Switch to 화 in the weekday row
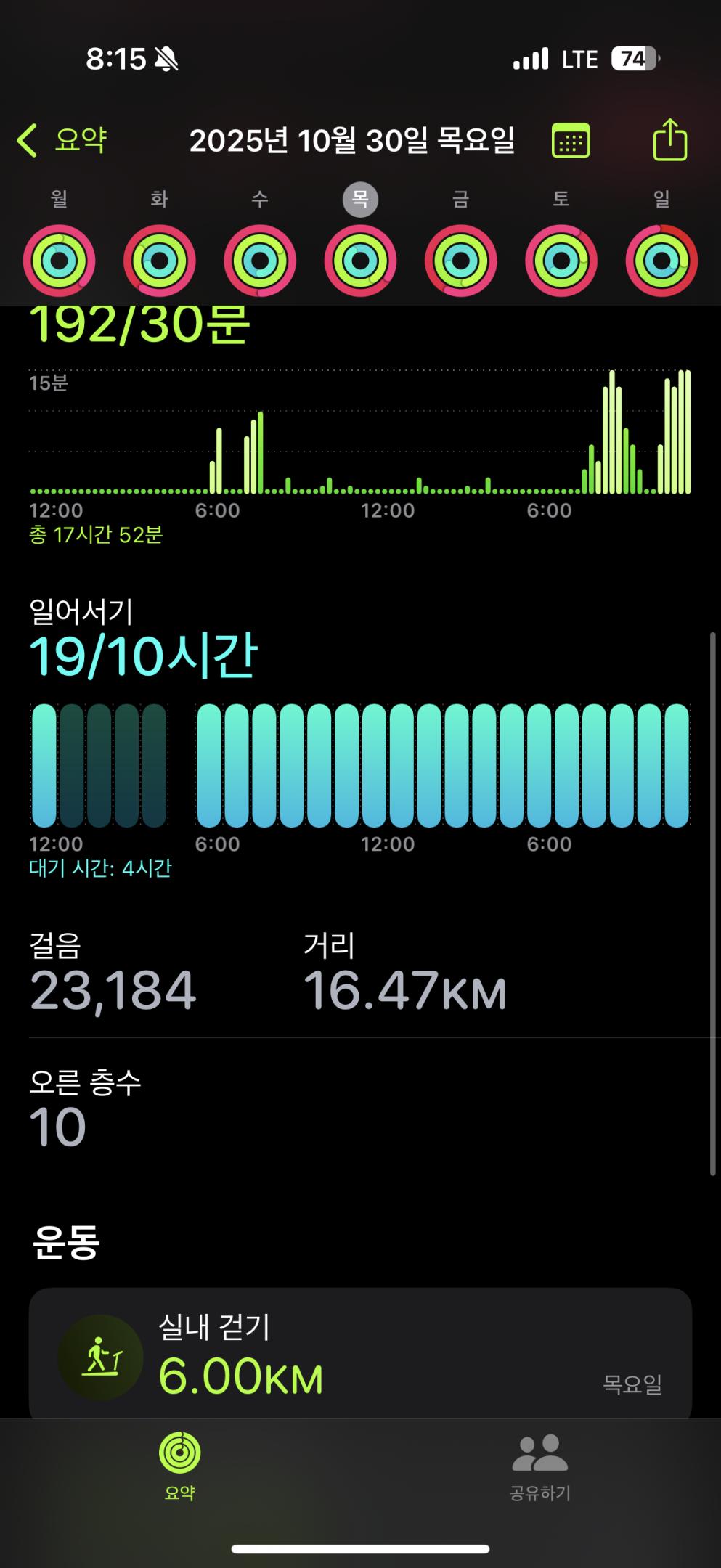Image resolution: width=721 pixels, height=1568 pixels. [159, 198]
